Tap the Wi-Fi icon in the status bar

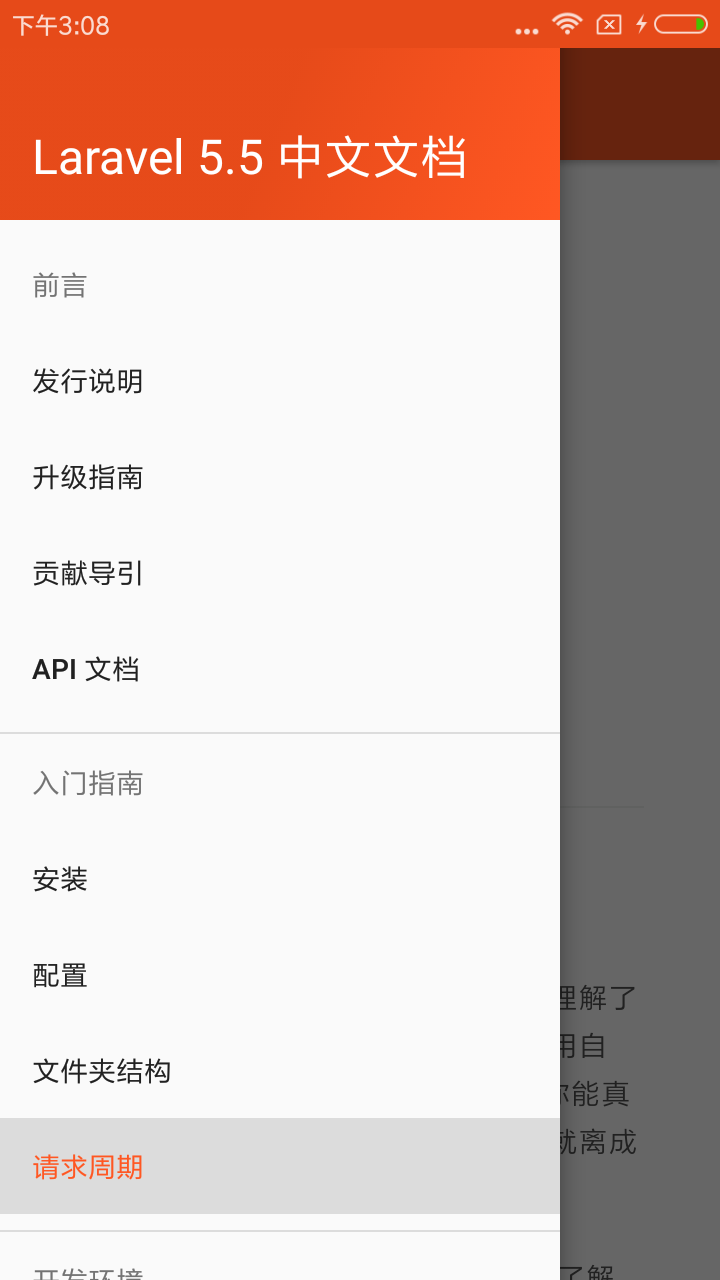[x=567, y=23]
